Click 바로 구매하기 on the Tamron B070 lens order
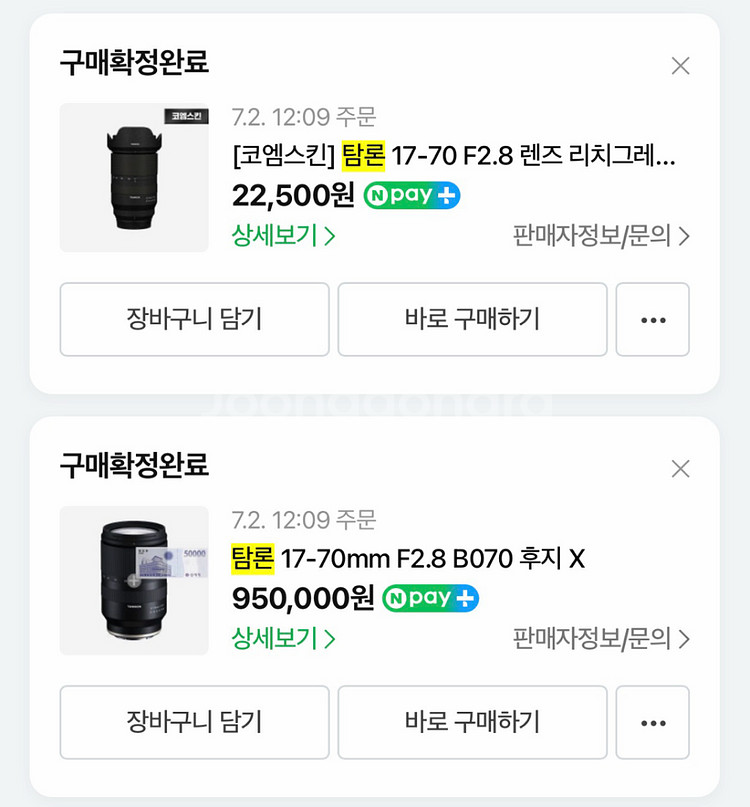Viewport: 750px width, 807px height. tap(472, 723)
